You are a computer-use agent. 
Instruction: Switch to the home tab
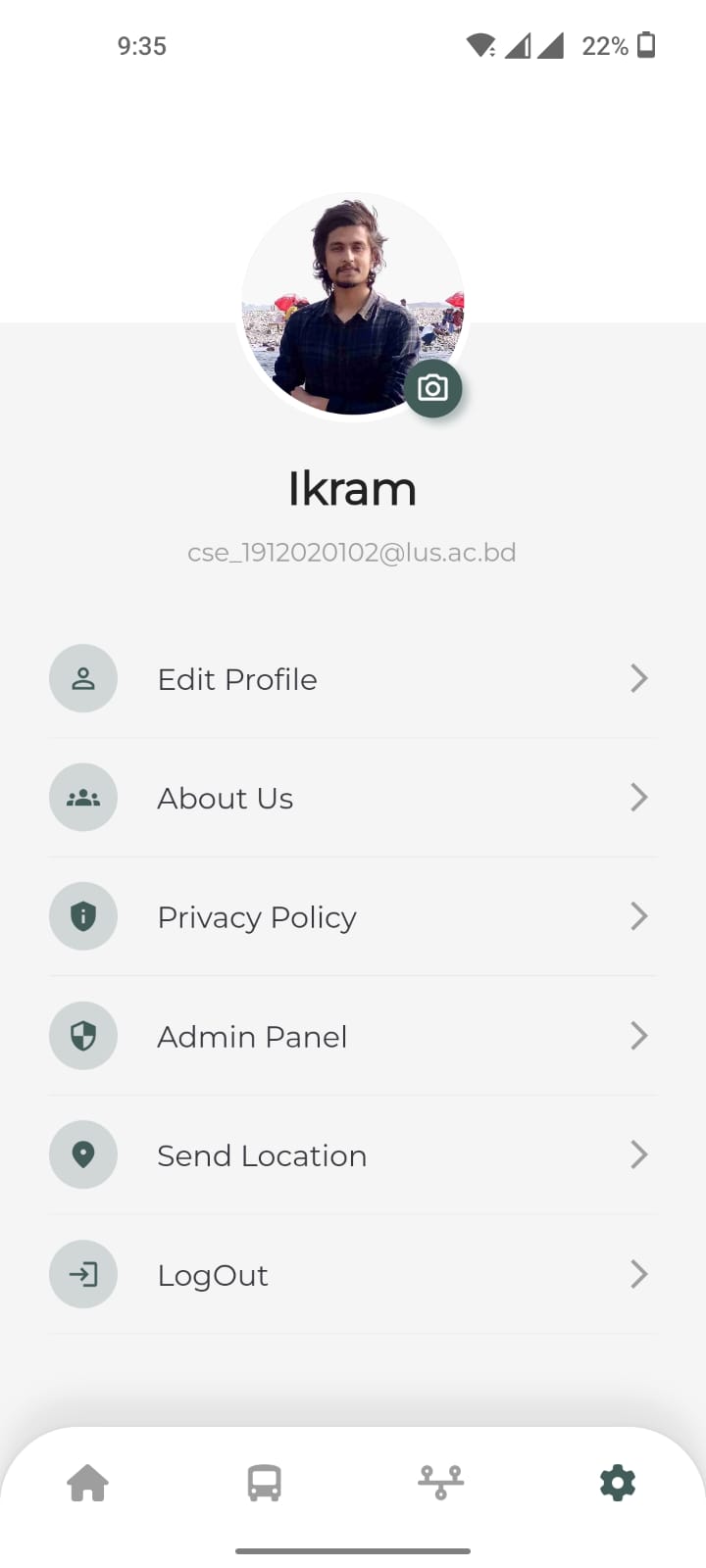pos(88,1483)
